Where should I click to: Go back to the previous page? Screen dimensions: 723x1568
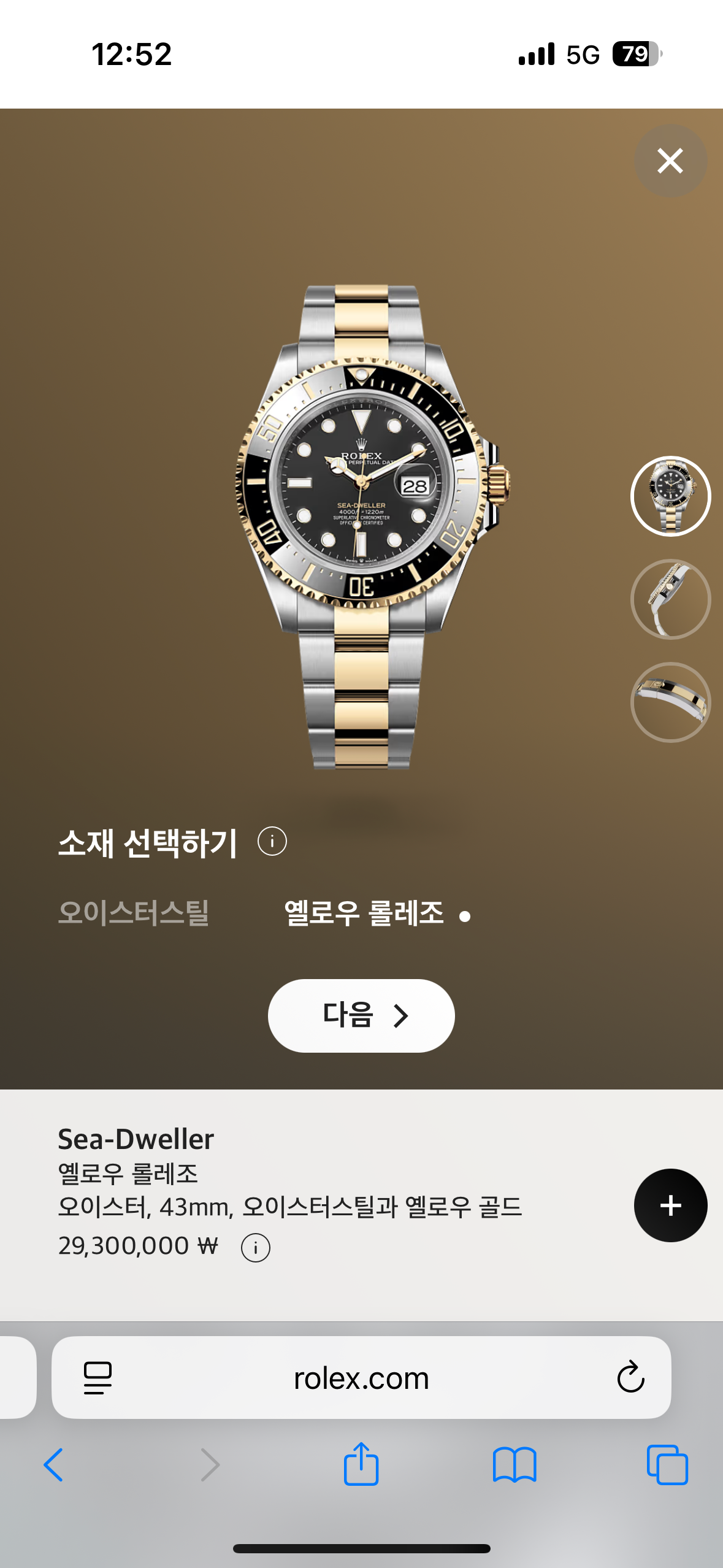(x=54, y=1465)
